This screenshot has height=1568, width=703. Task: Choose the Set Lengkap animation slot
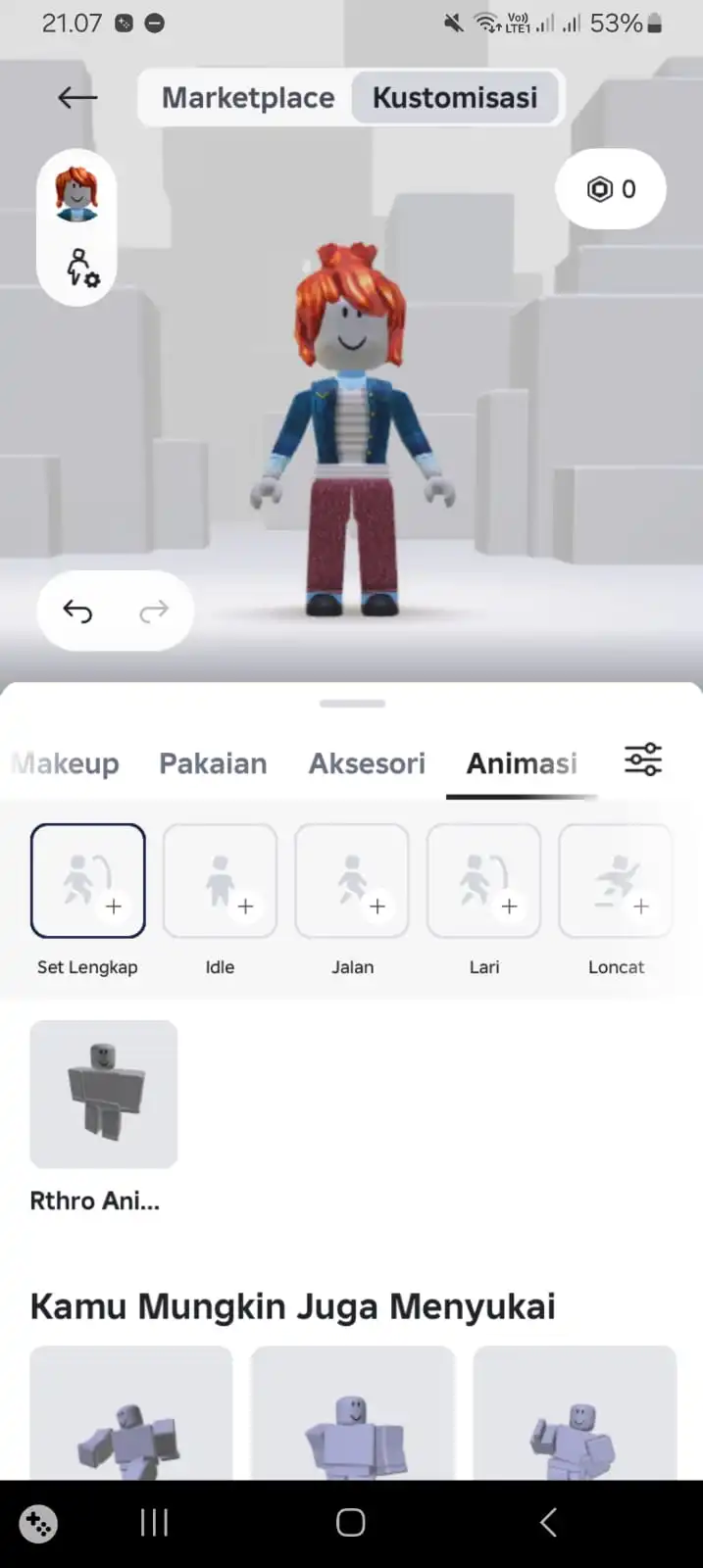[x=88, y=881]
